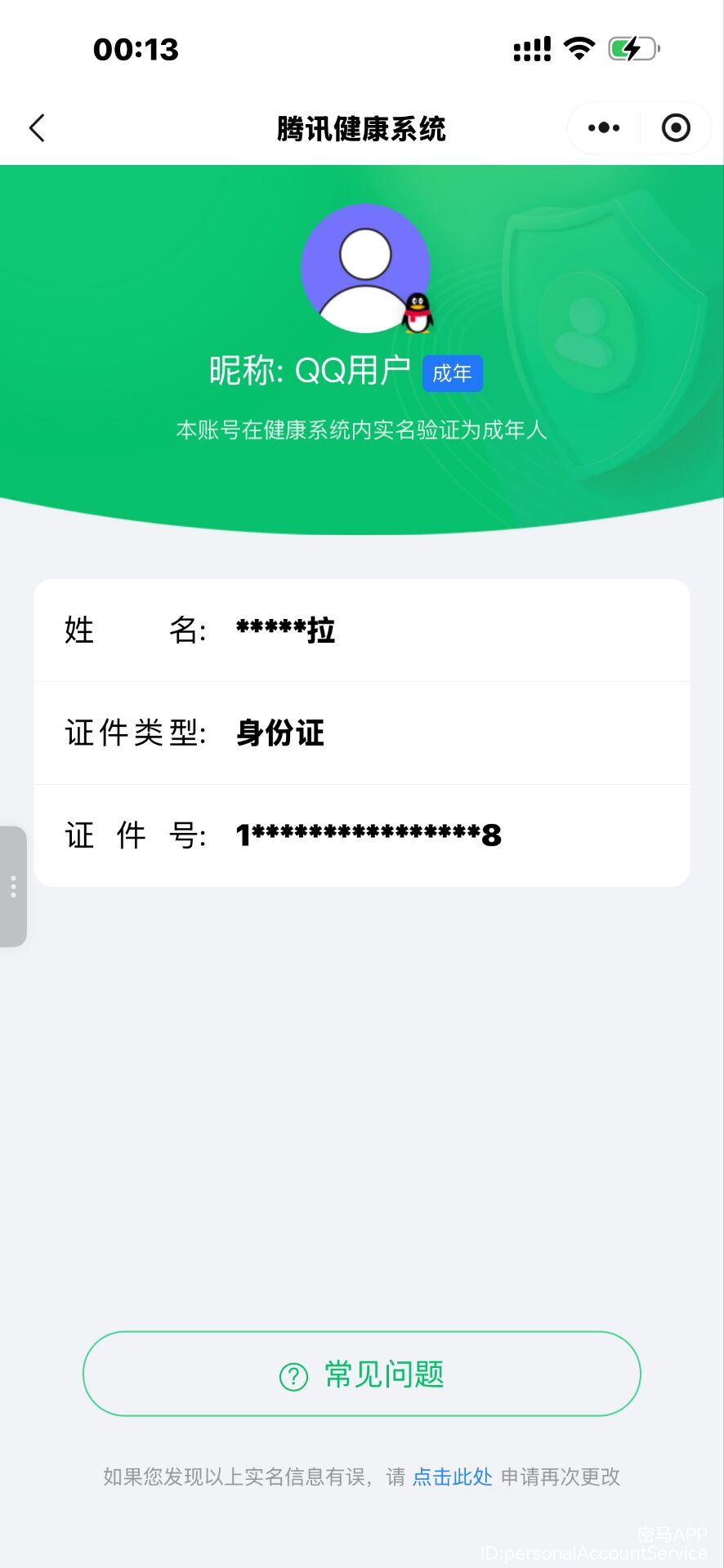Tap the 腾讯健康系统 title bar

click(362, 128)
